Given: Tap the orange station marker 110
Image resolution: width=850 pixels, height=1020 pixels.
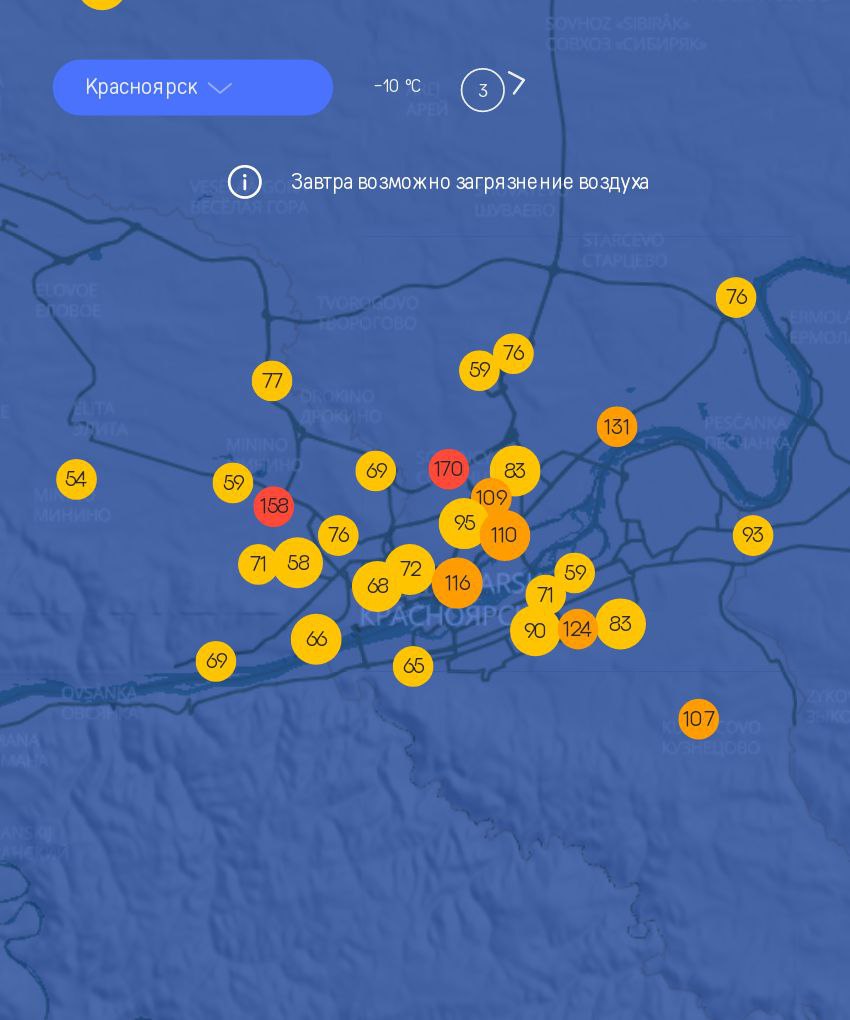Looking at the screenshot, I should tap(506, 537).
